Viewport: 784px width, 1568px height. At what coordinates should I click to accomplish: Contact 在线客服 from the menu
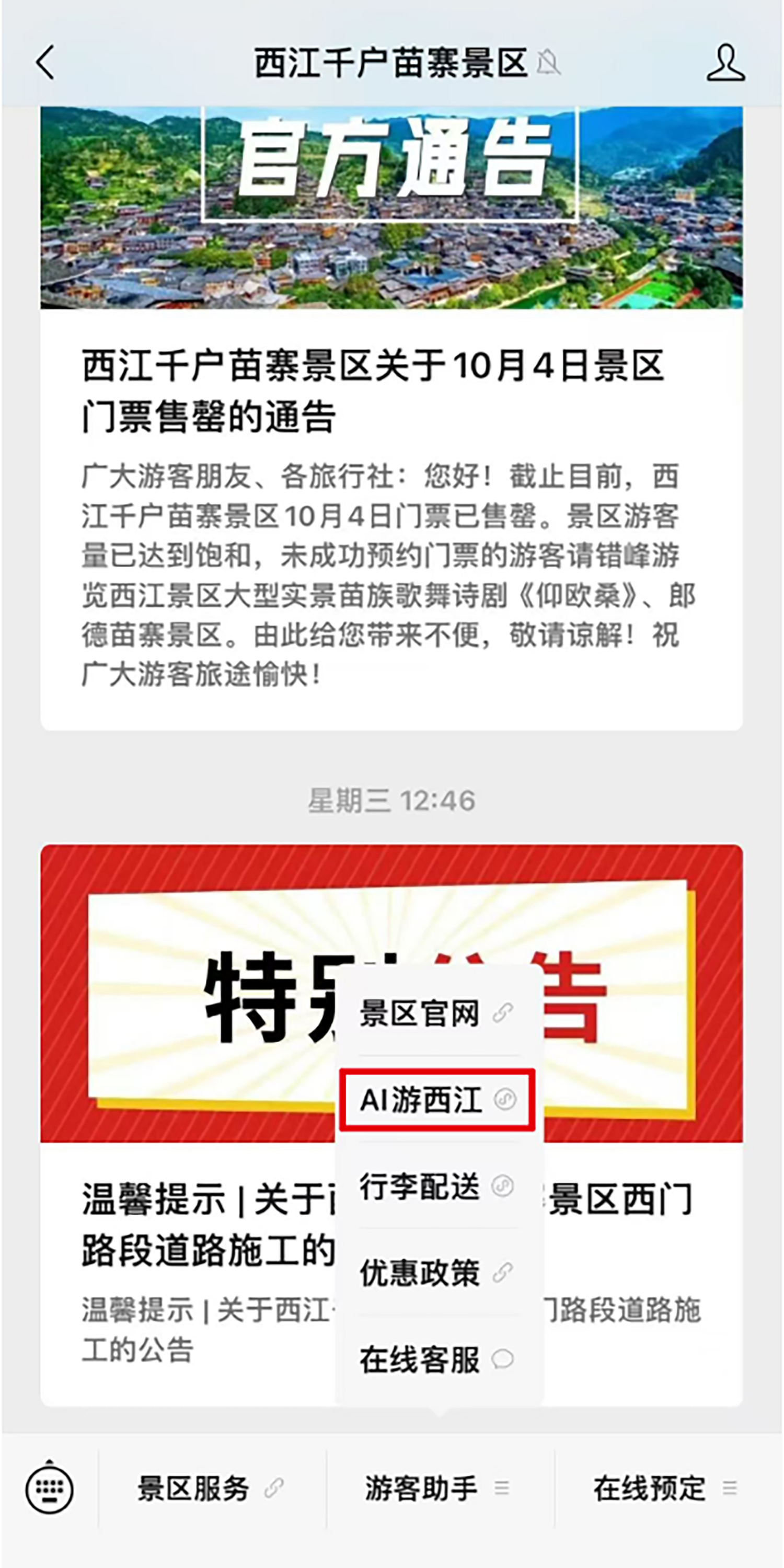pyautogui.click(x=436, y=1359)
